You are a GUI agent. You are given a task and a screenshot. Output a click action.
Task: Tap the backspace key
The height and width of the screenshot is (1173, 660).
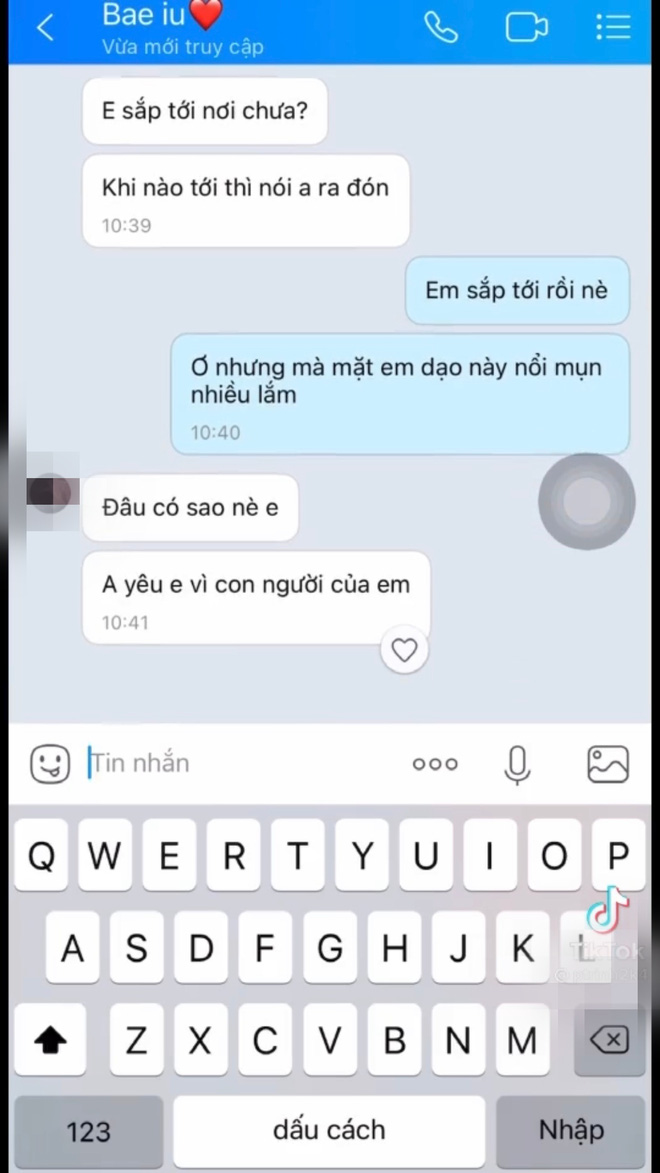point(609,1041)
